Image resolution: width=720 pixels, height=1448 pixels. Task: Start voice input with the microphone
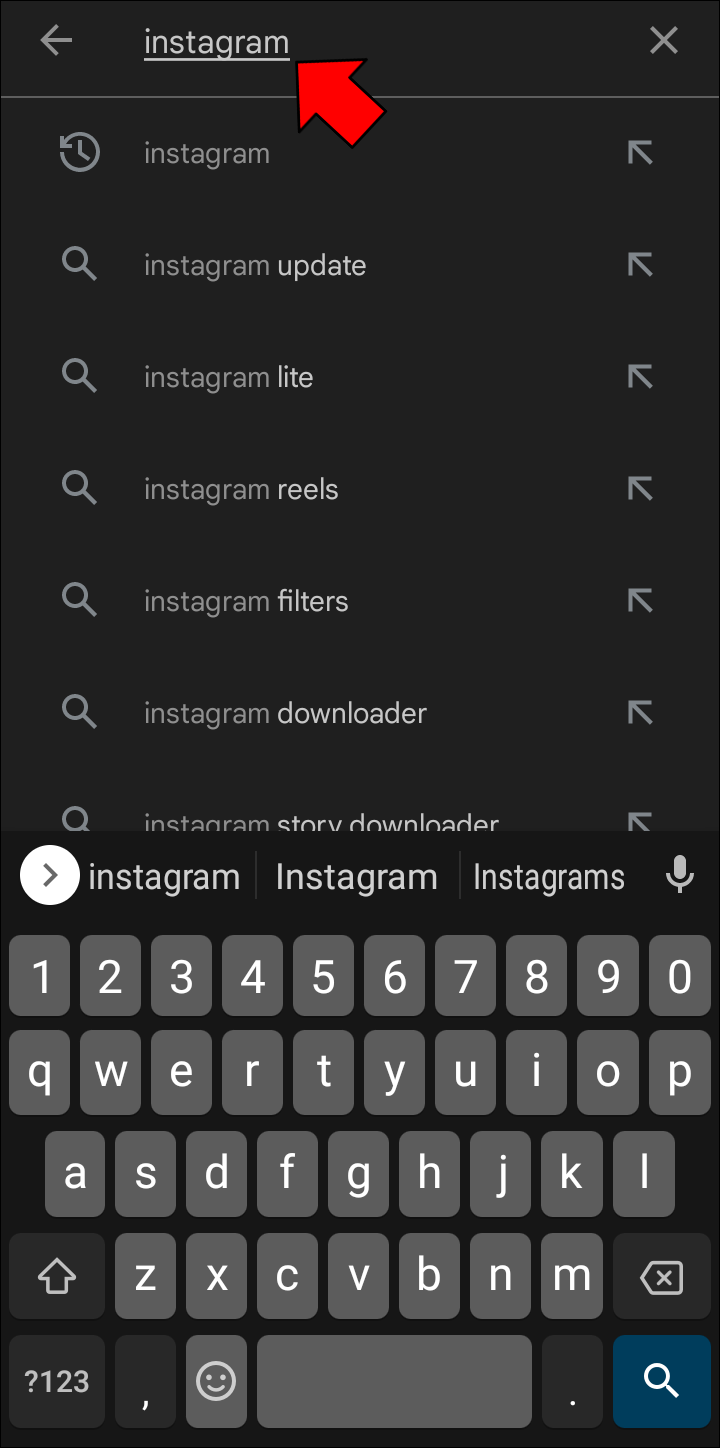pos(680,875)
